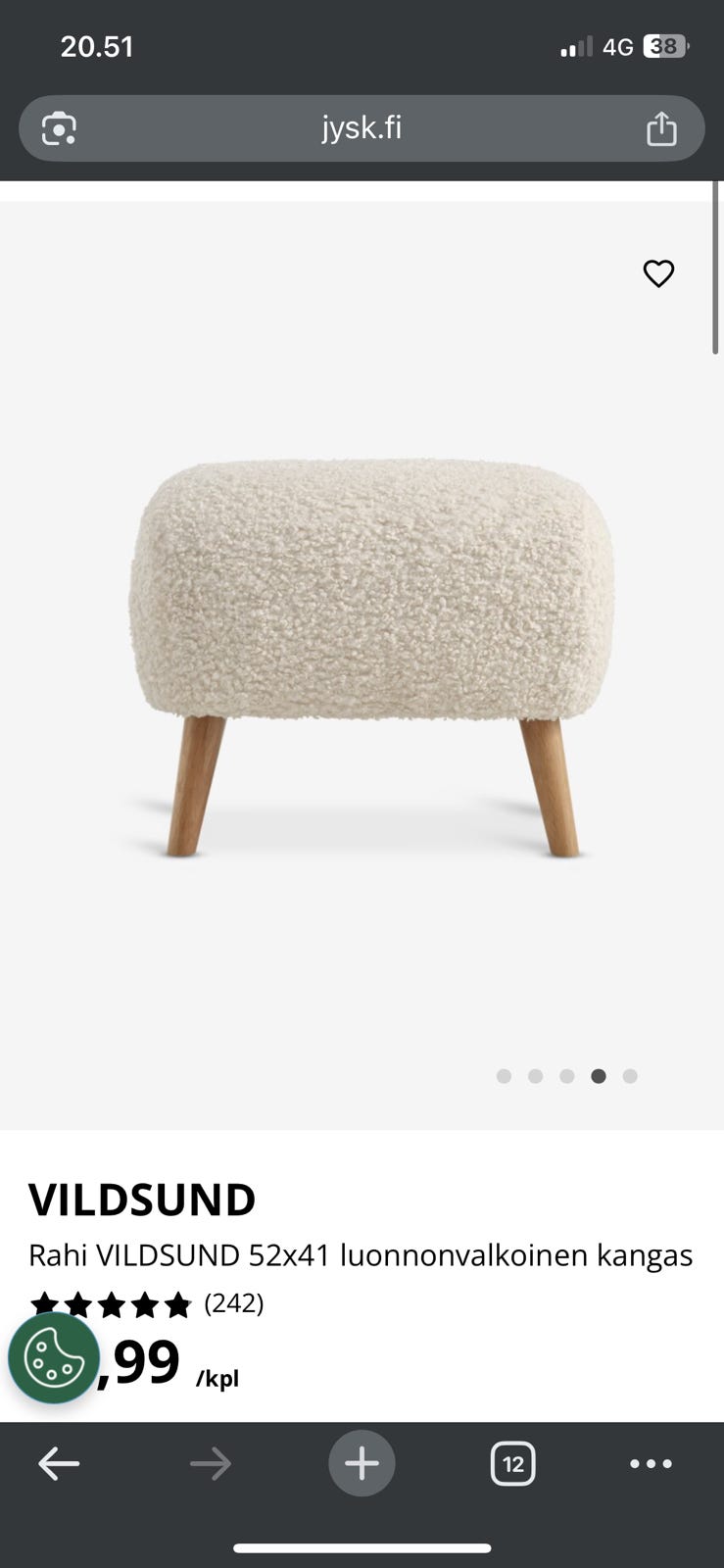Tap the jysk.fi address bar
Viewport: 724px width, 1568px height.
point(362,128)
